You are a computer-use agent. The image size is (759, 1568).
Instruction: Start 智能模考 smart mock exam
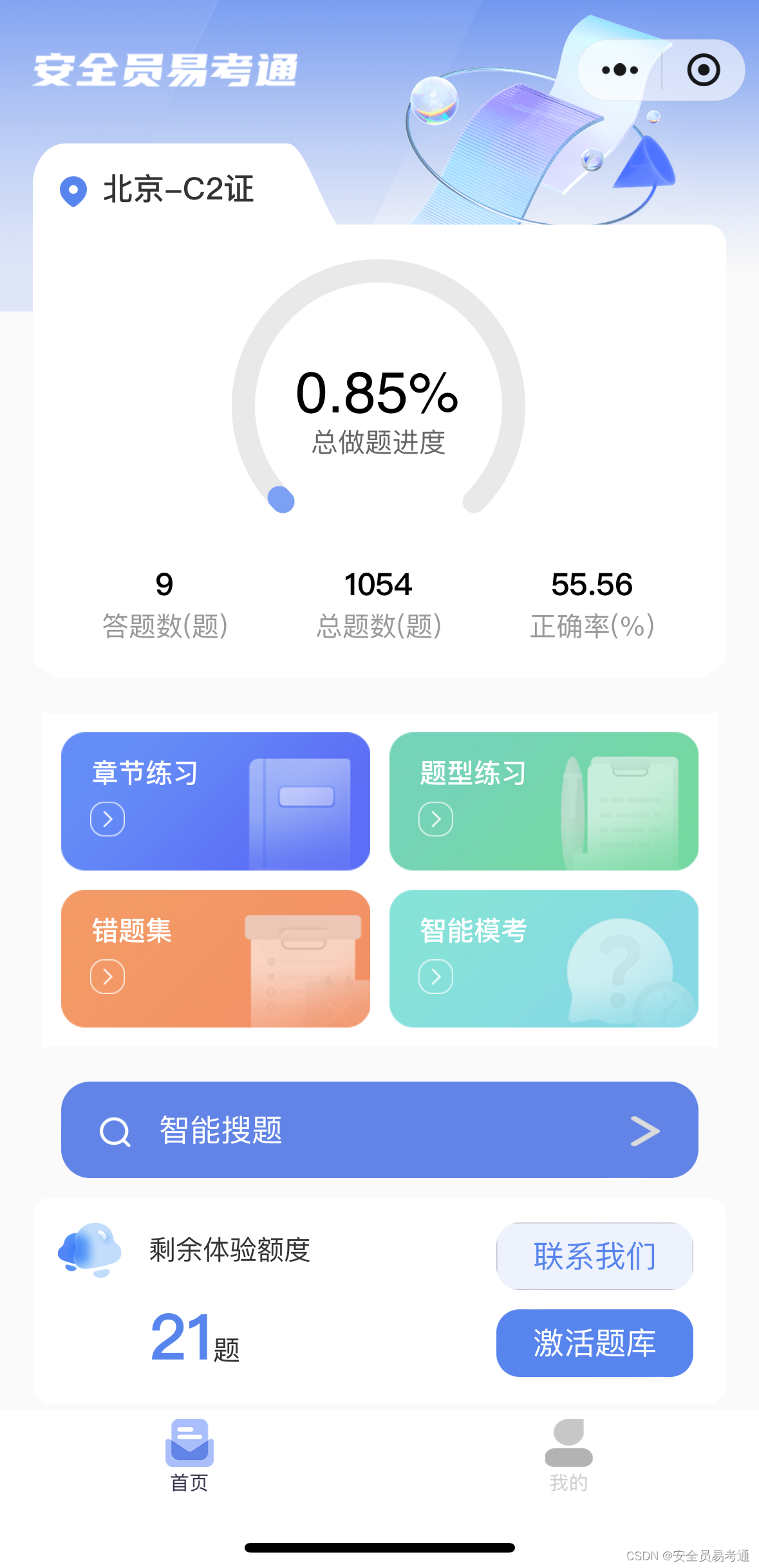[x=544, y=959]
